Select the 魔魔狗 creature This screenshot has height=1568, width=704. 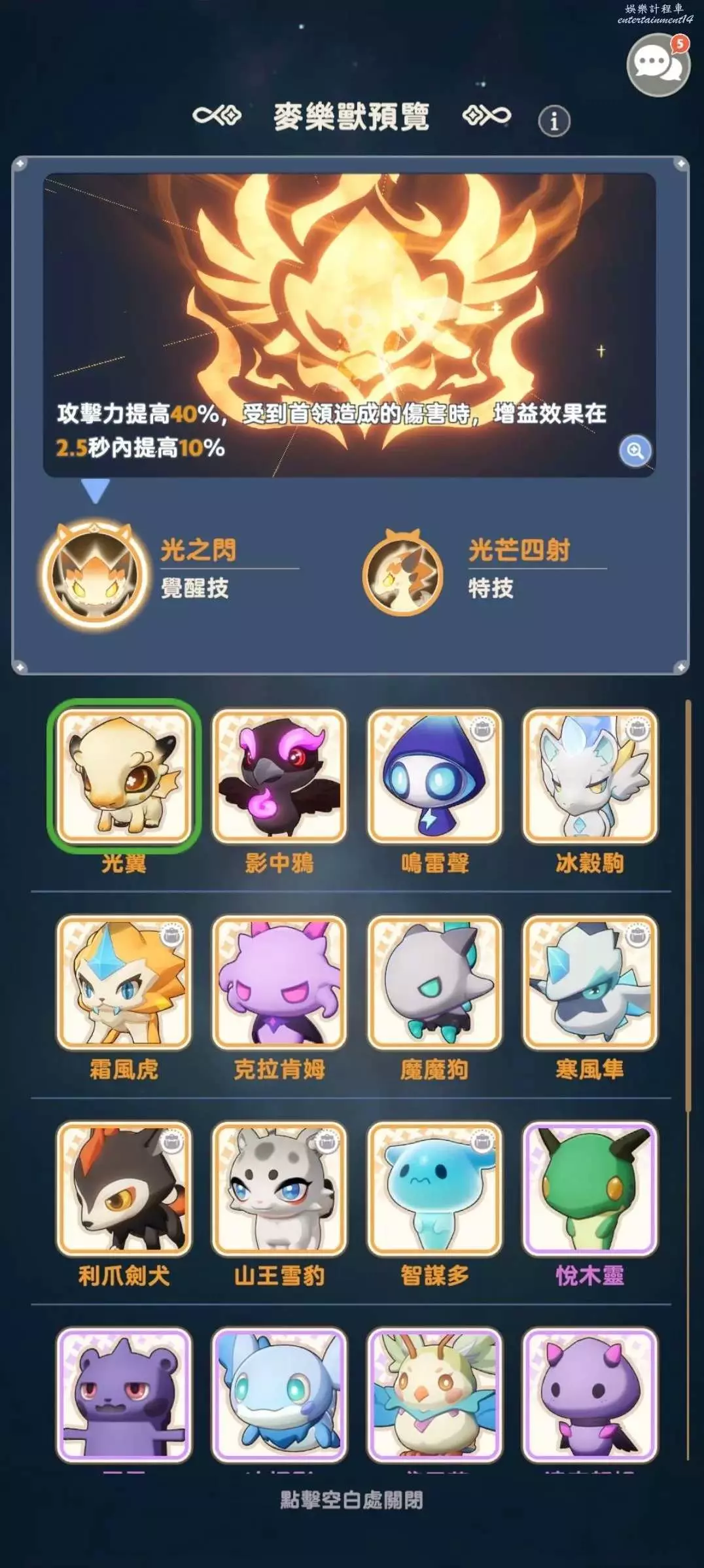[x=434, y=982]
